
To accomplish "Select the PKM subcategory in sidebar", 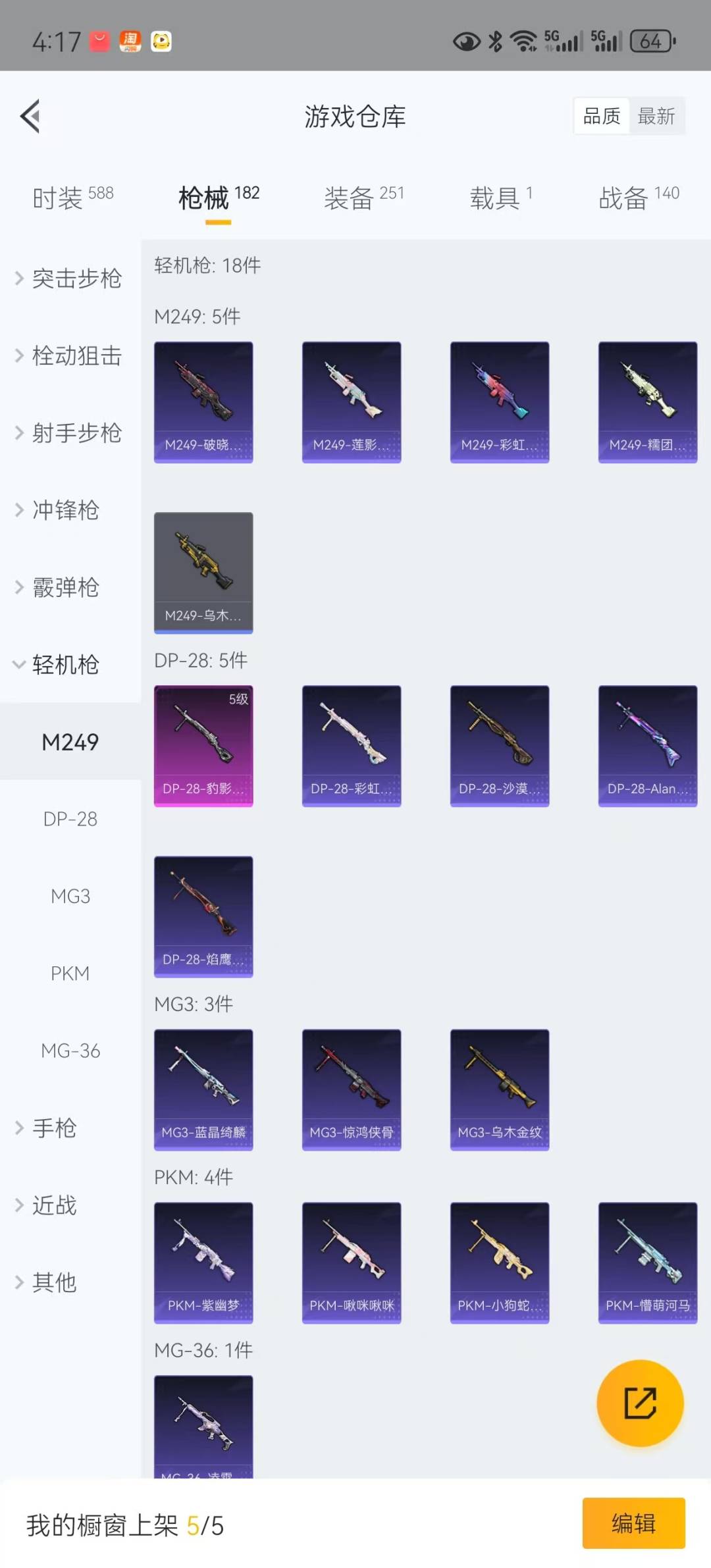I will tap(70, 974).
